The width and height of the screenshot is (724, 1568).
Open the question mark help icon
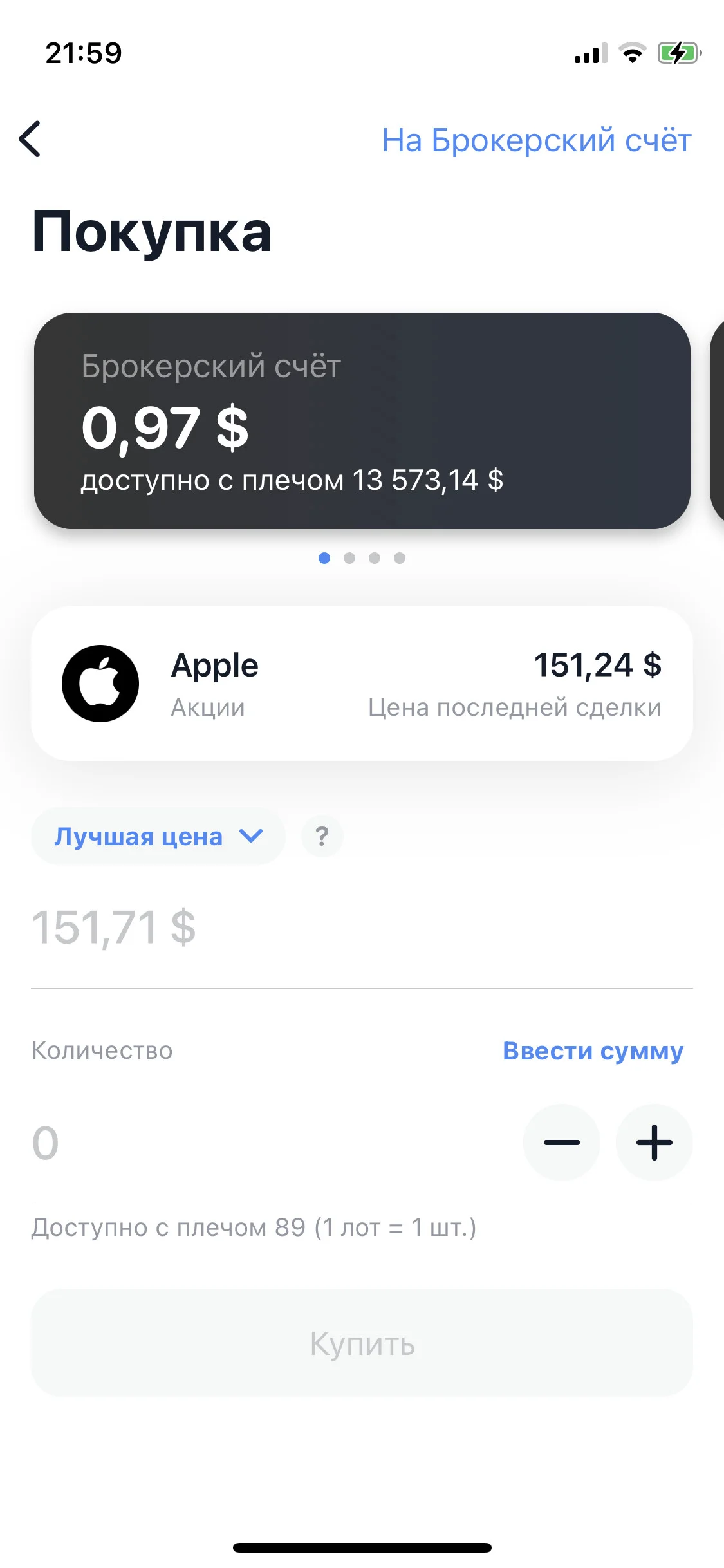322,836
